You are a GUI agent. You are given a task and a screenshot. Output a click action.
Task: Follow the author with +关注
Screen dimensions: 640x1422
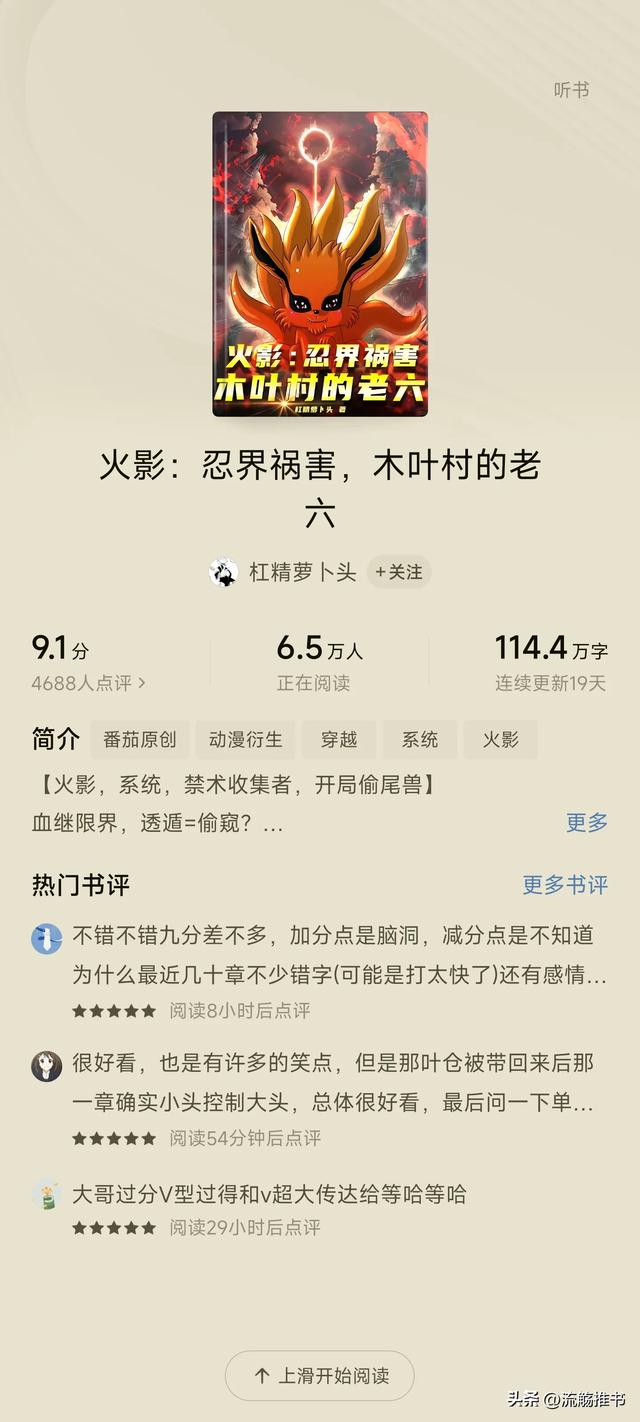tap(399, 572)
